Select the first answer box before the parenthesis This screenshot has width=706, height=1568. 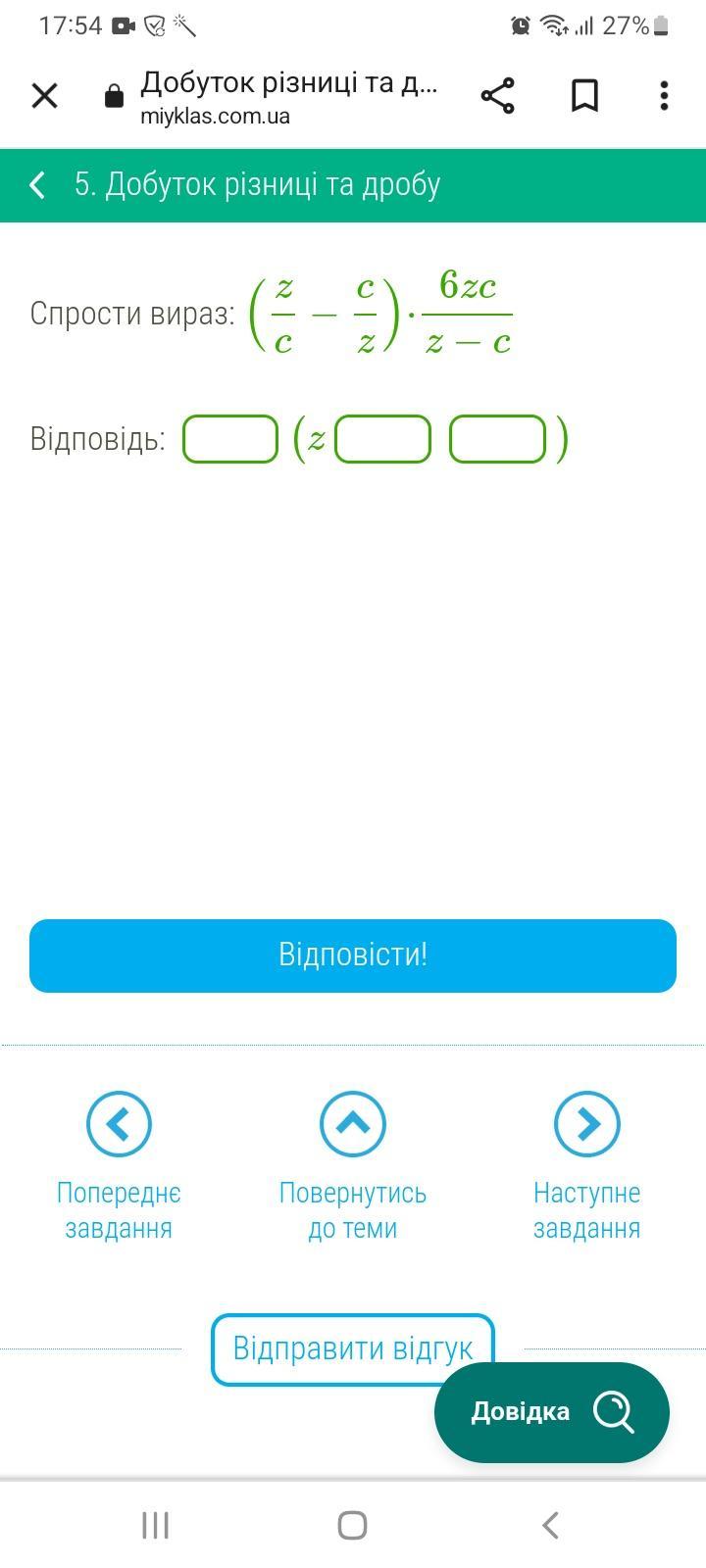click(230, 439)
